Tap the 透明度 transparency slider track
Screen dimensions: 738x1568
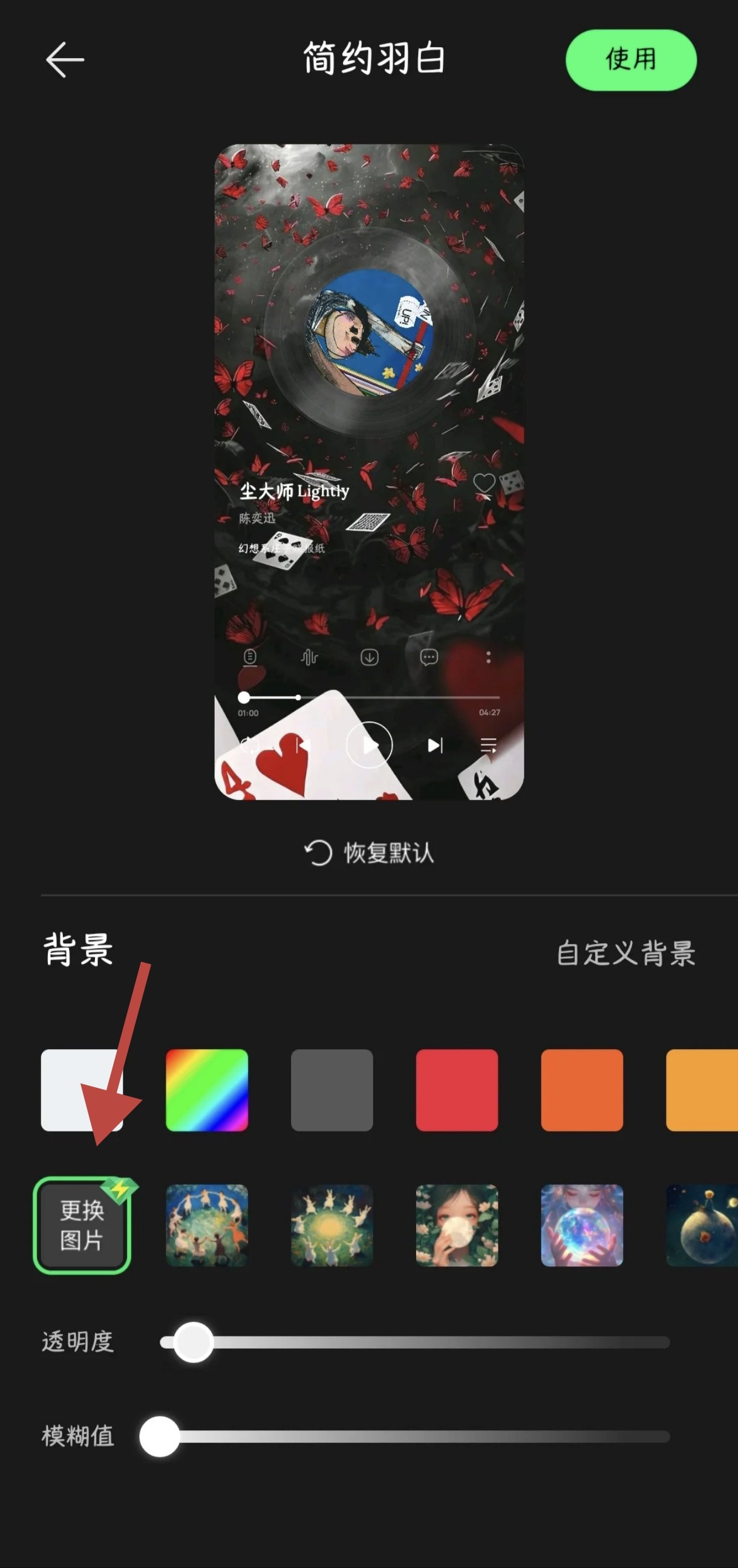coord(426,1342)
